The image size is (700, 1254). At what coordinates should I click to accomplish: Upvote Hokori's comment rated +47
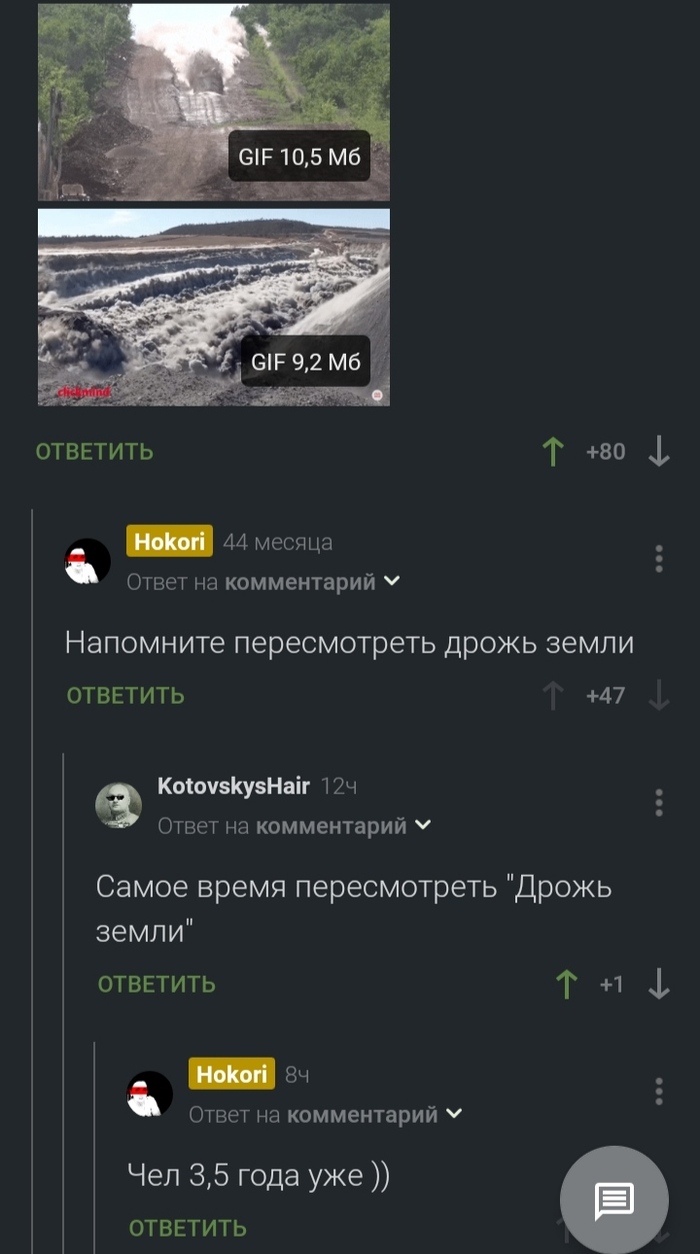553,696
